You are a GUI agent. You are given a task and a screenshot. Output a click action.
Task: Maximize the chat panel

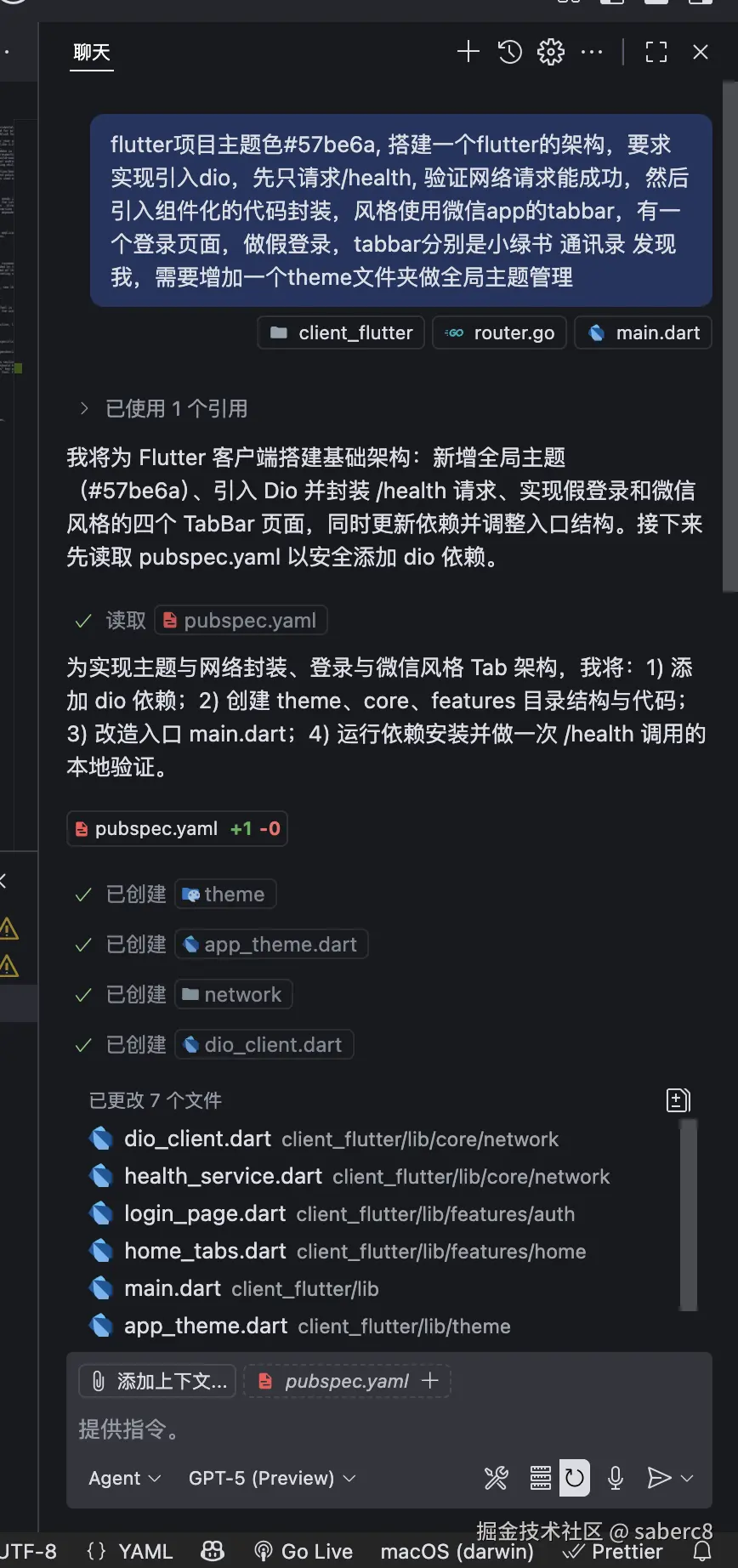656,52
